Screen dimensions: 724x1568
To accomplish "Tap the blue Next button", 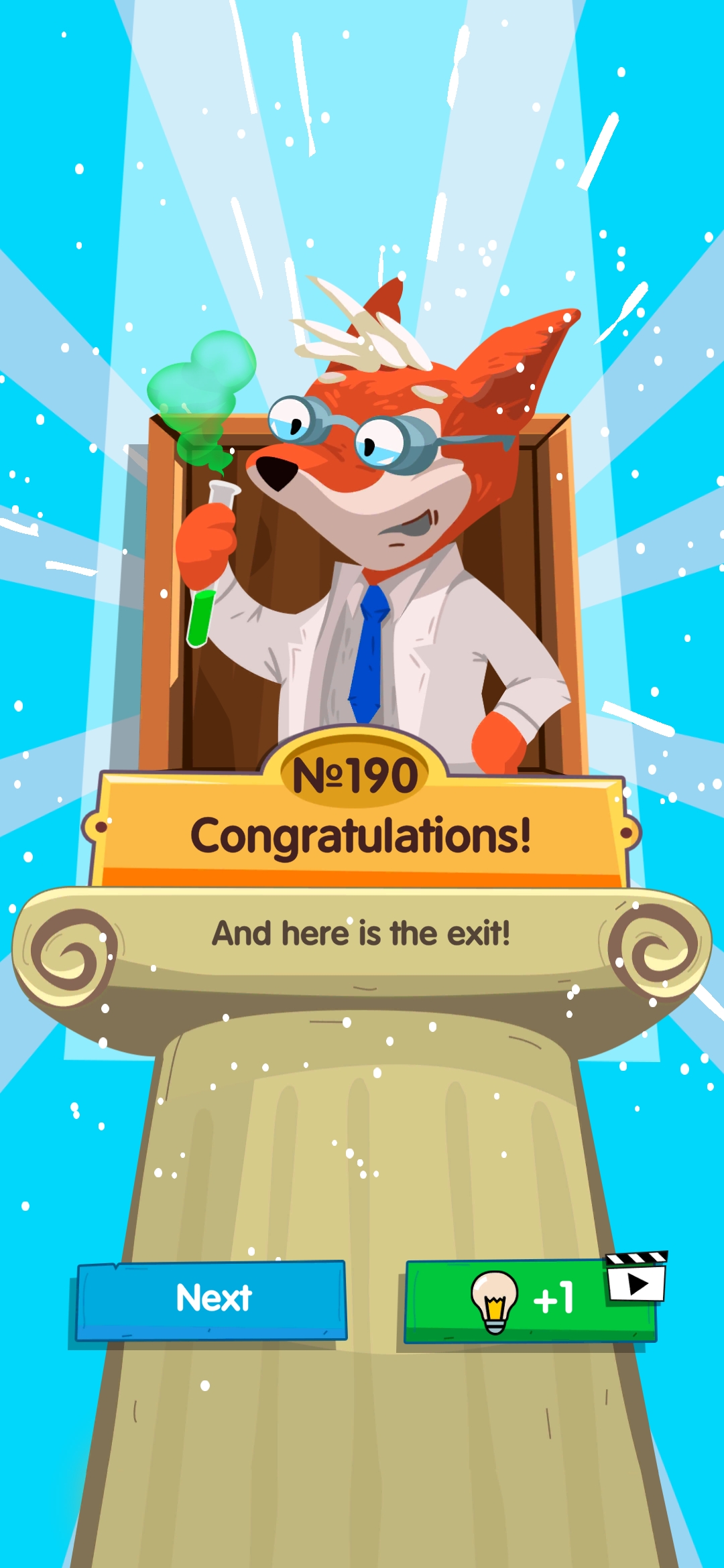I will pos(212,1300).
